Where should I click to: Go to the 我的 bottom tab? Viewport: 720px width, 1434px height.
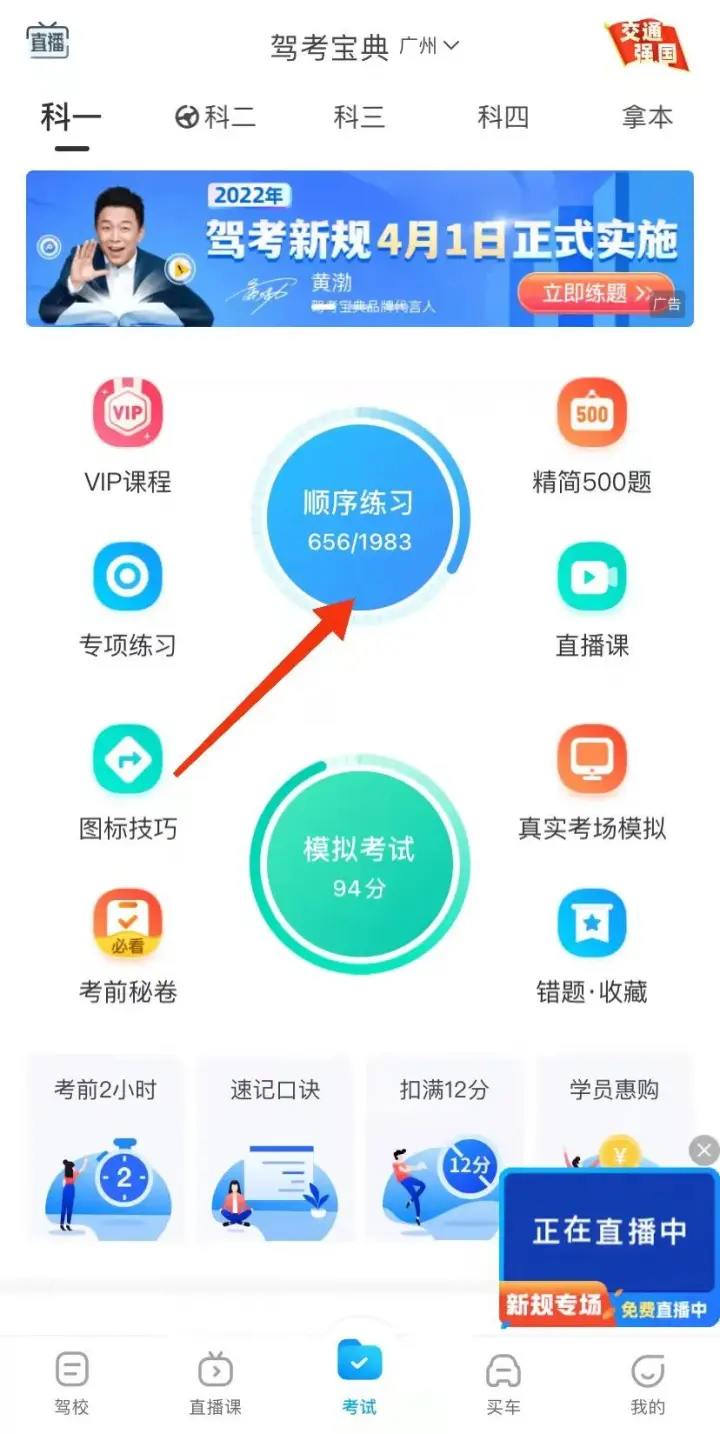(647, 1383)
